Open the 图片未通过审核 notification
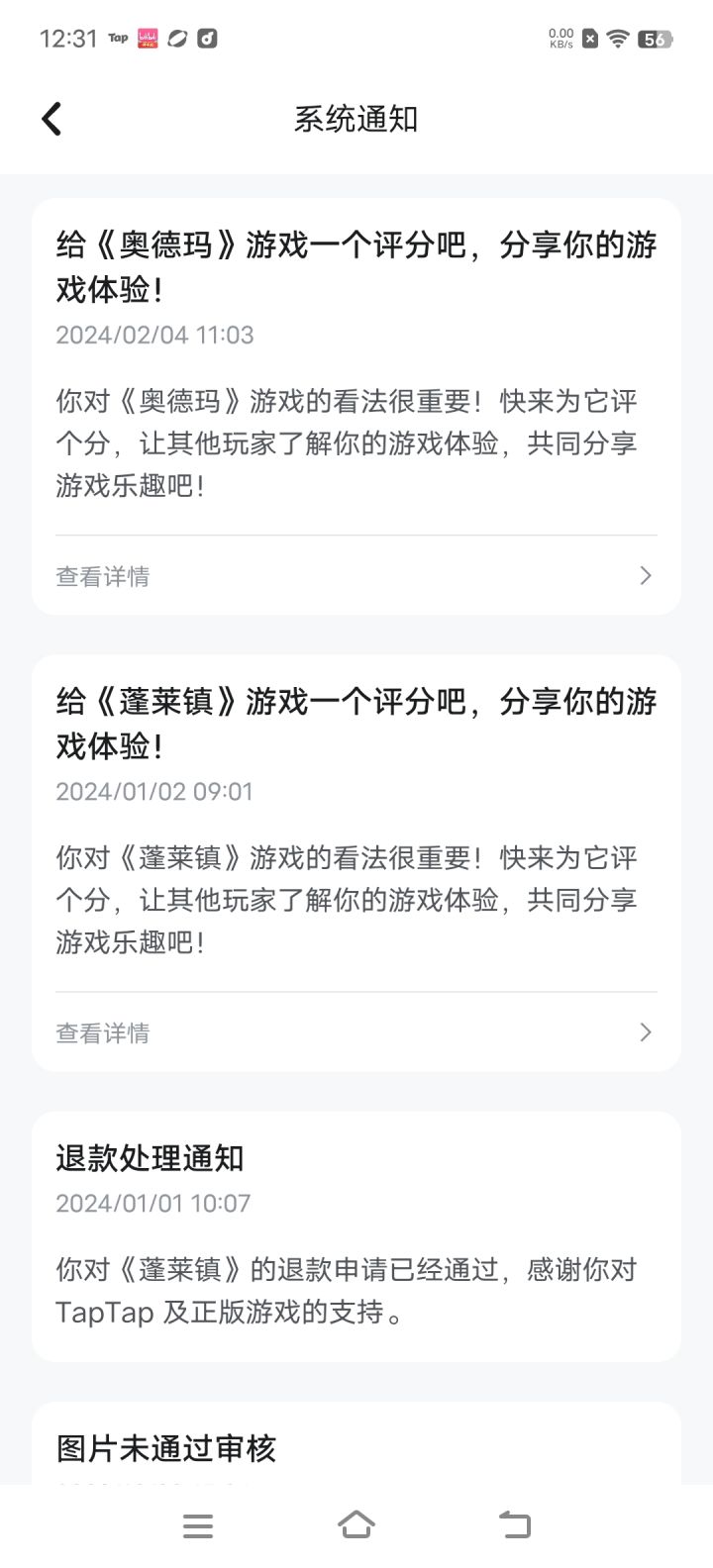This screenshot has height=1568, width=713. pos(356,1443)
